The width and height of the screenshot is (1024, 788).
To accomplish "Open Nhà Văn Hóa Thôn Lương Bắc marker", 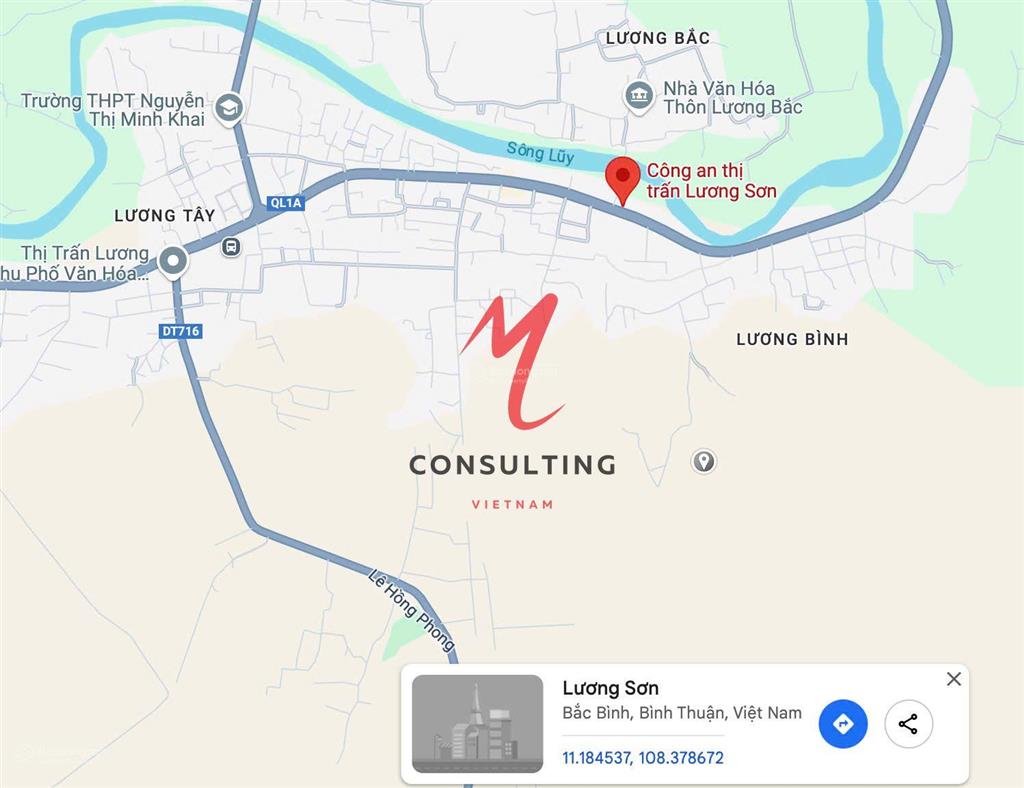I will (x=637, y=97).
